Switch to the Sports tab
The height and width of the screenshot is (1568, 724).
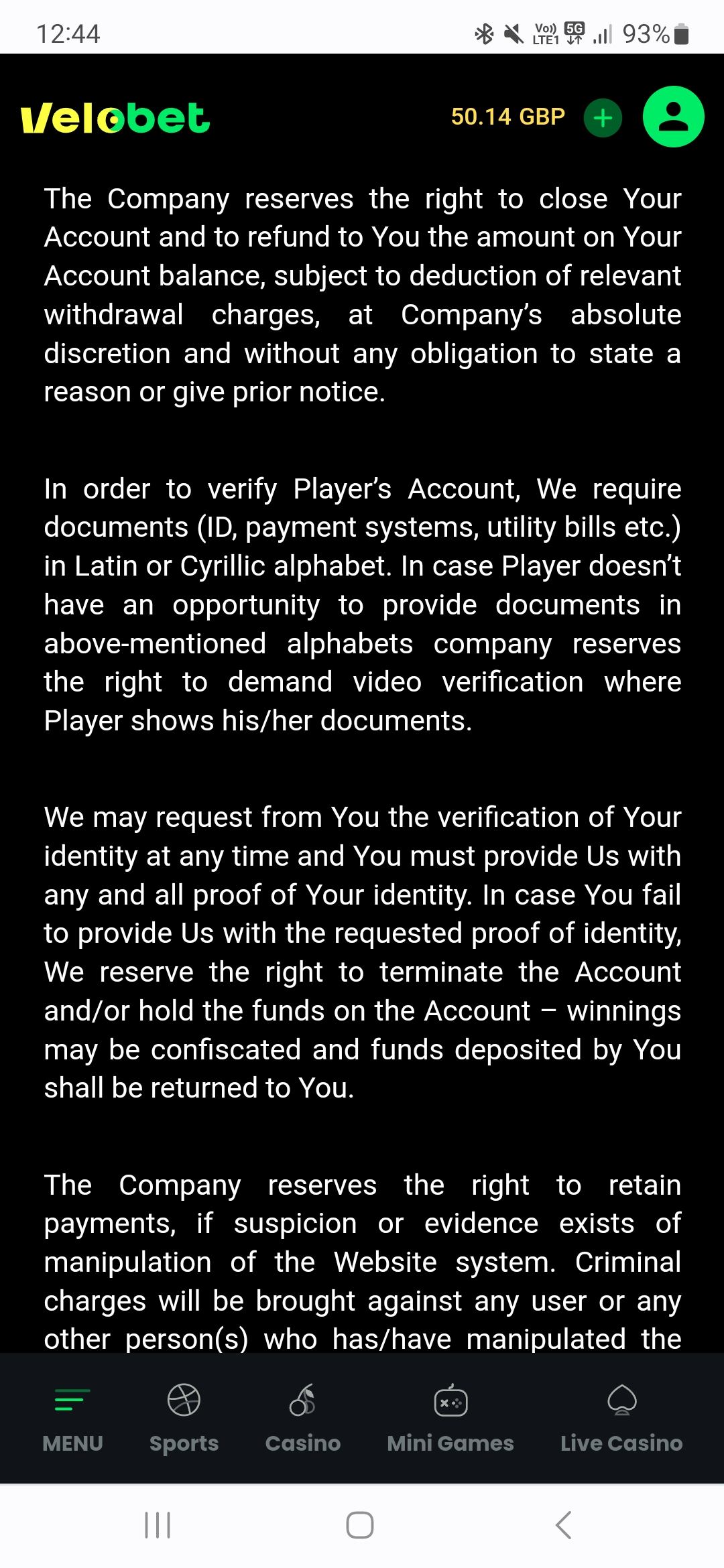pos(184,1417)
